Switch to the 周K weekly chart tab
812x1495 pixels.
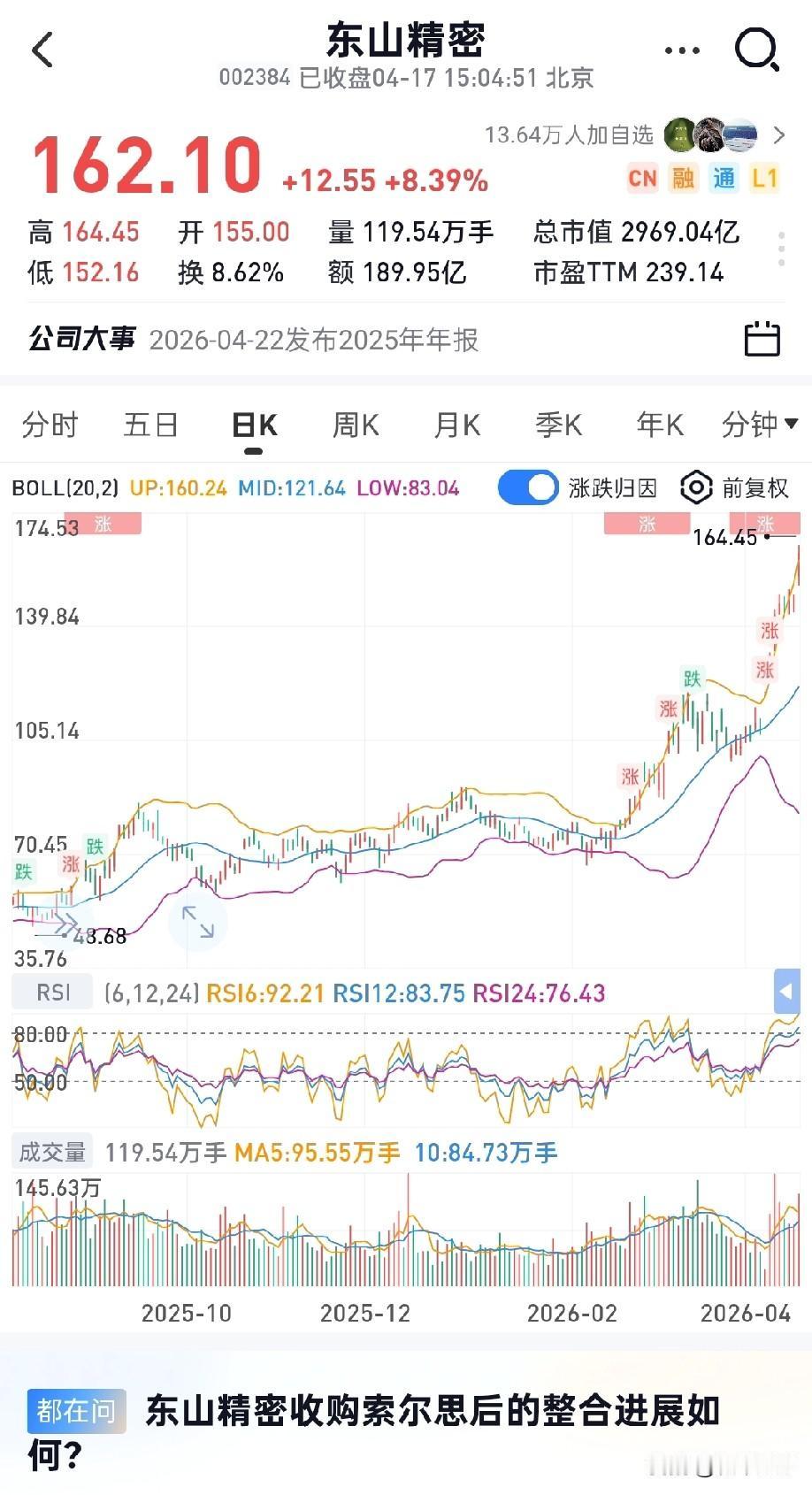coord(354,425)
